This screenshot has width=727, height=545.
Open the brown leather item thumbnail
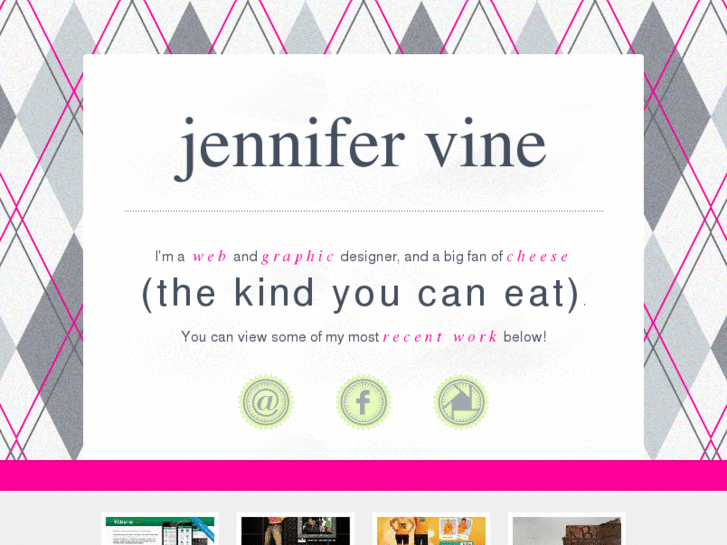click(566, 530)
